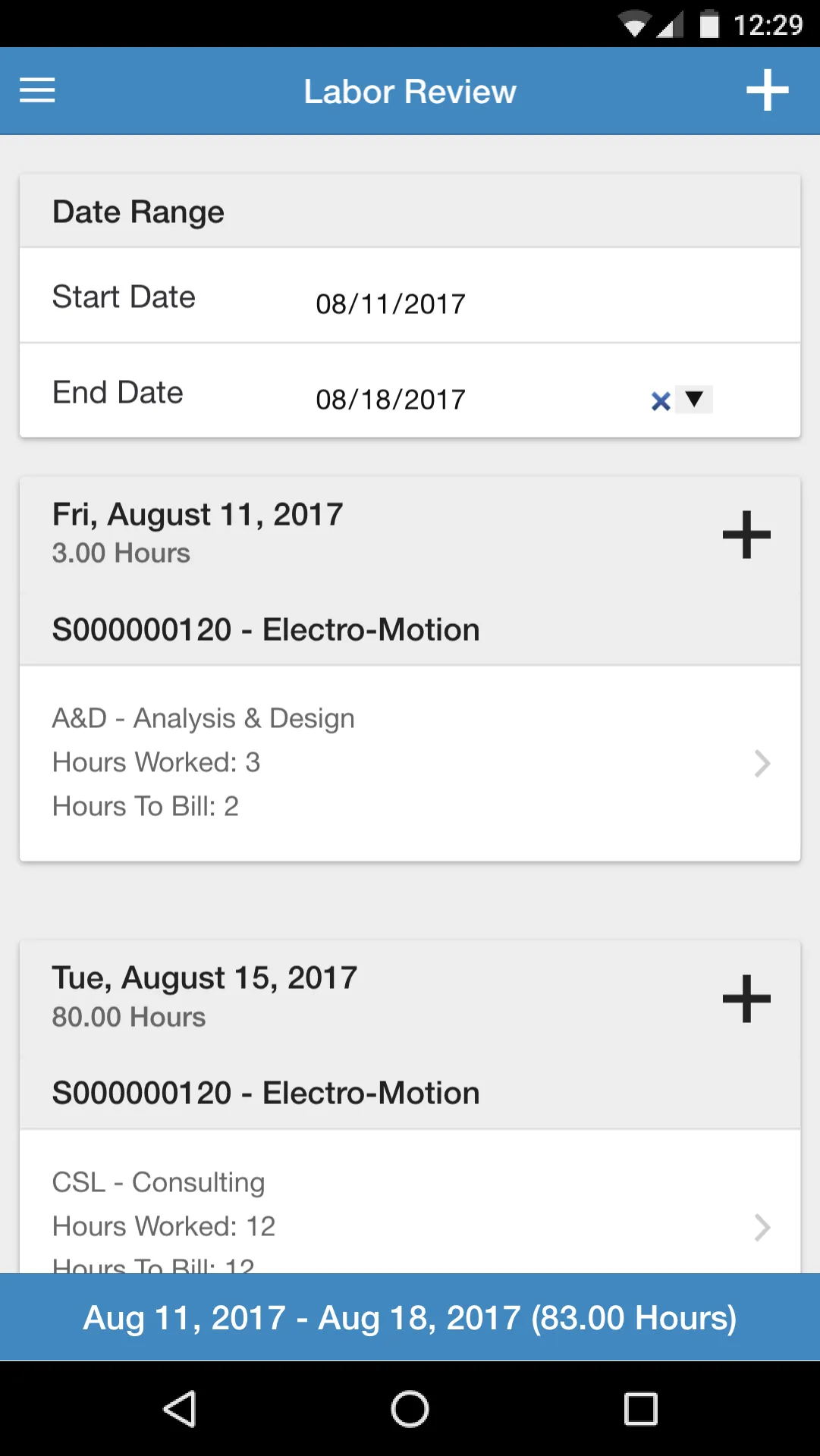Open recent apps with square button
The image size is (820, 1456).
[x=639, y=1408]
